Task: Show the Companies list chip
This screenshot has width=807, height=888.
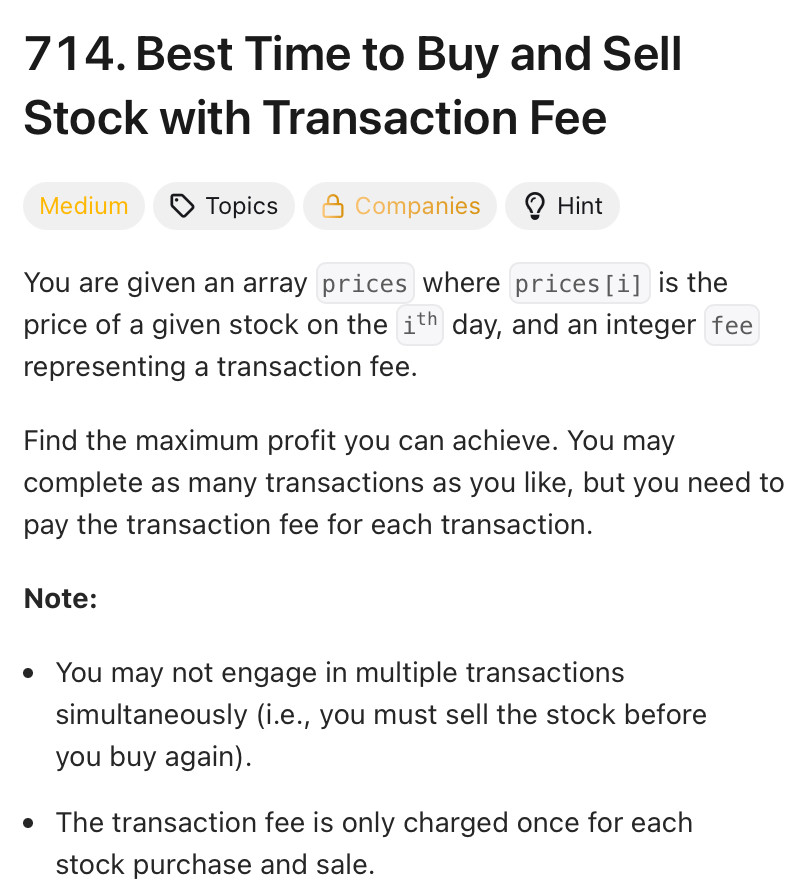Action: click(400, 206)
